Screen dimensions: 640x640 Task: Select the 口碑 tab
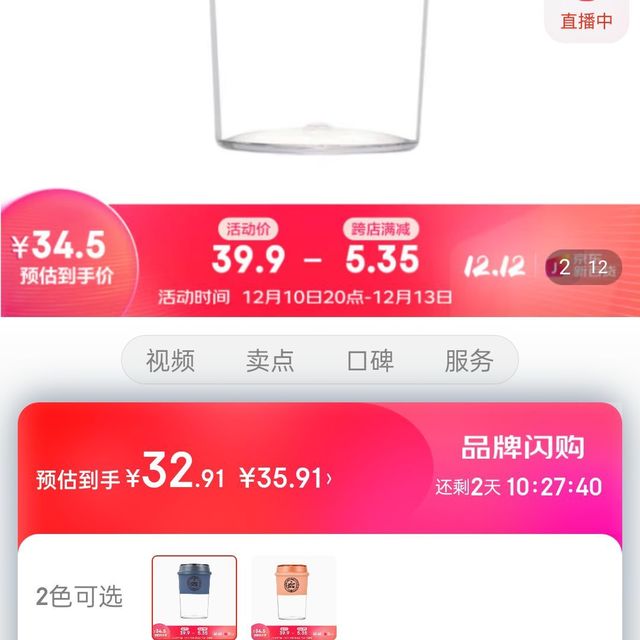click(370, 361)
